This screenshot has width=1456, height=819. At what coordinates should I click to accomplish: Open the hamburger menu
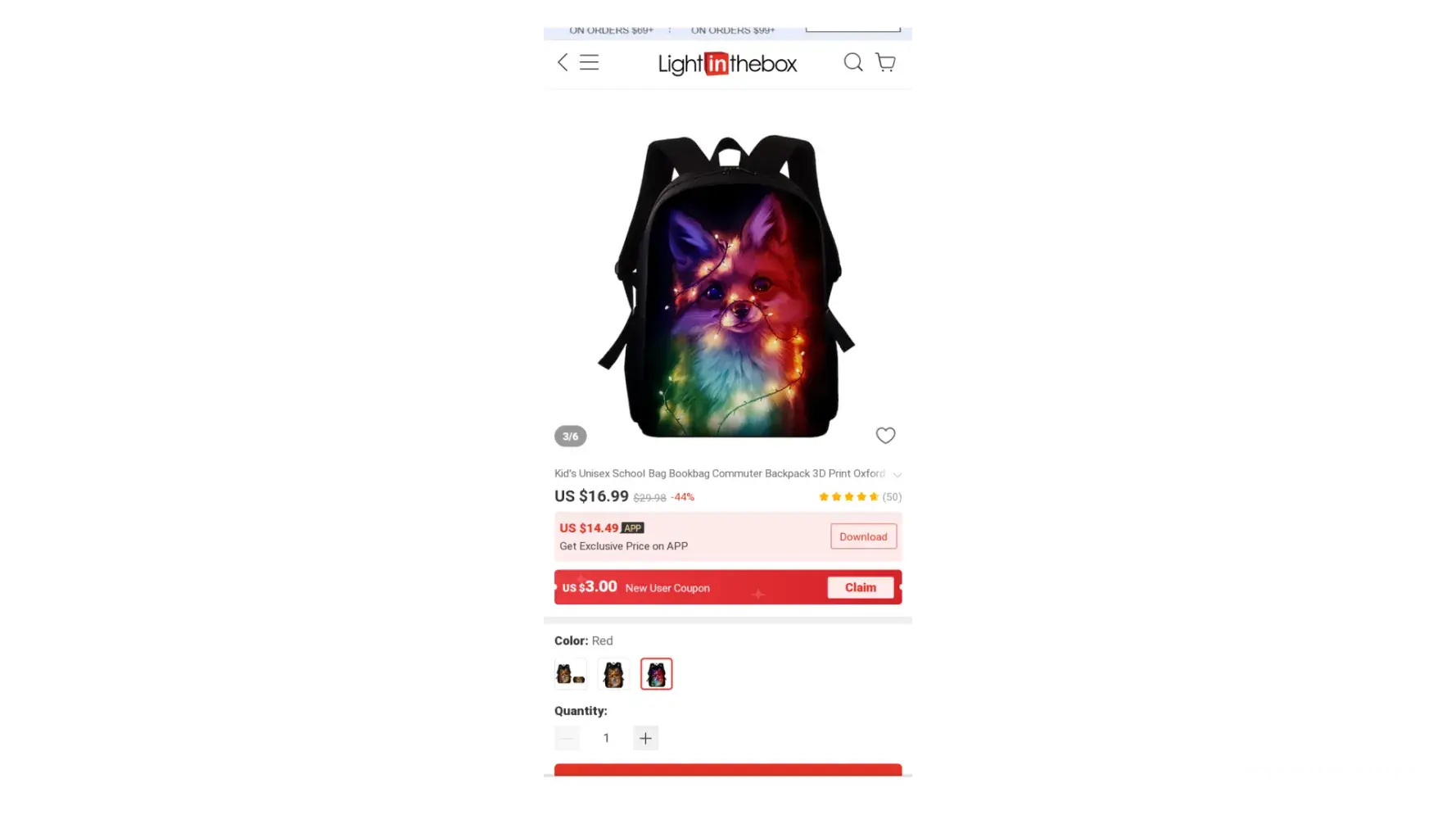(590, 62)
